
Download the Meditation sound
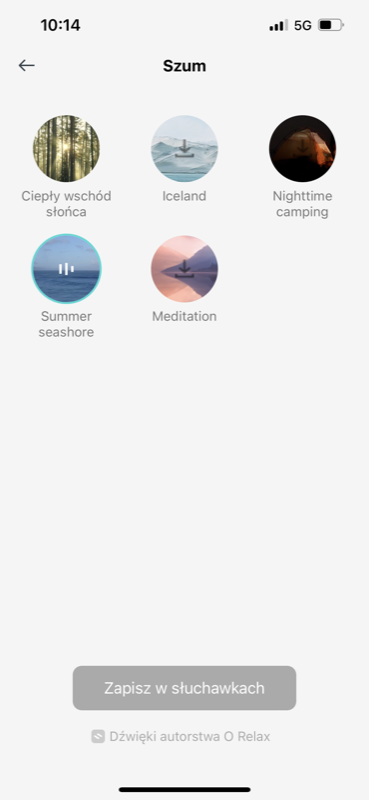coord(184,268)
